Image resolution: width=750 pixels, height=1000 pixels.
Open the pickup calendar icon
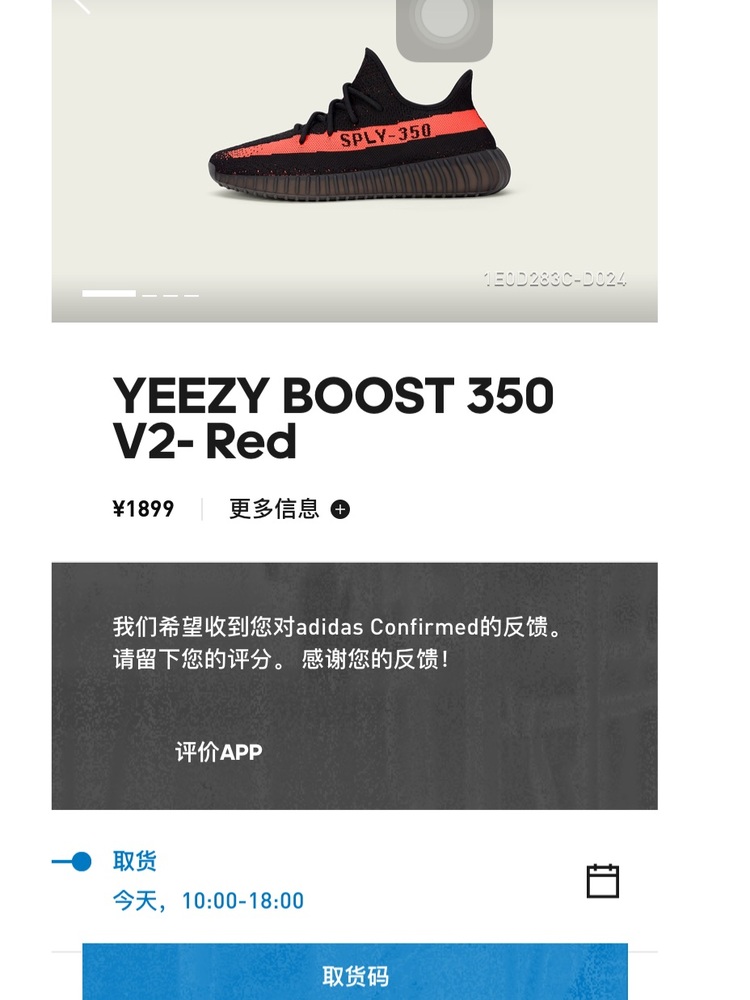pos(602,881)
